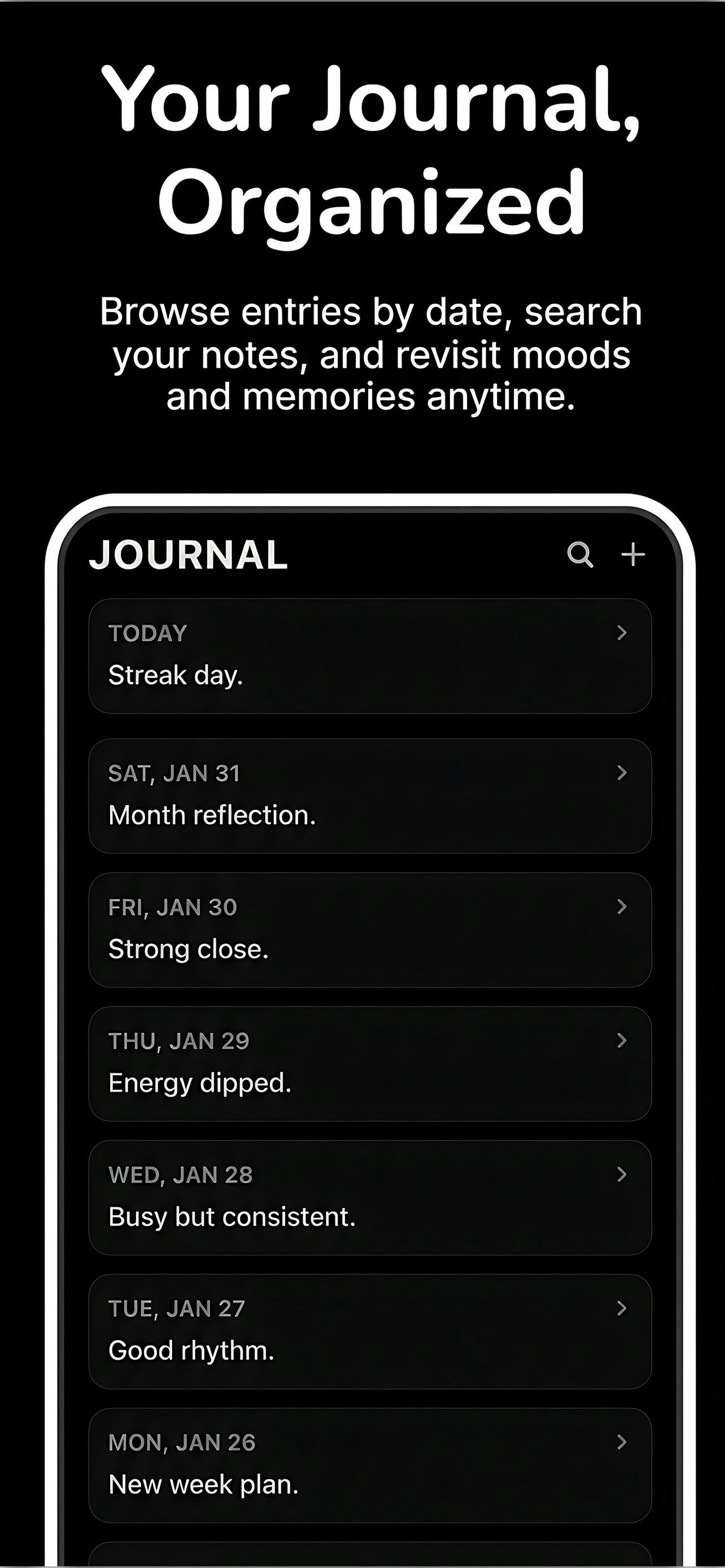The image size is (725, 1568).
Task: Click the plus icon to add a new entry
Action: [633, 554]
